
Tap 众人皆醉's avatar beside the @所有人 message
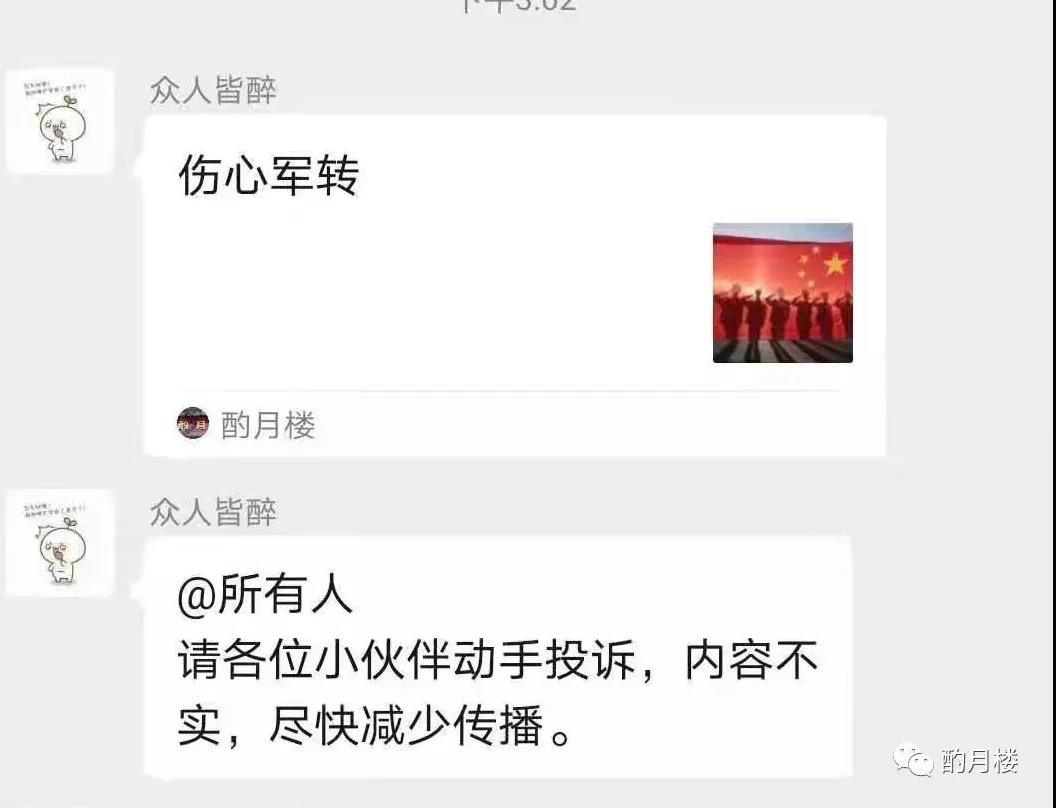coord(60,544)
